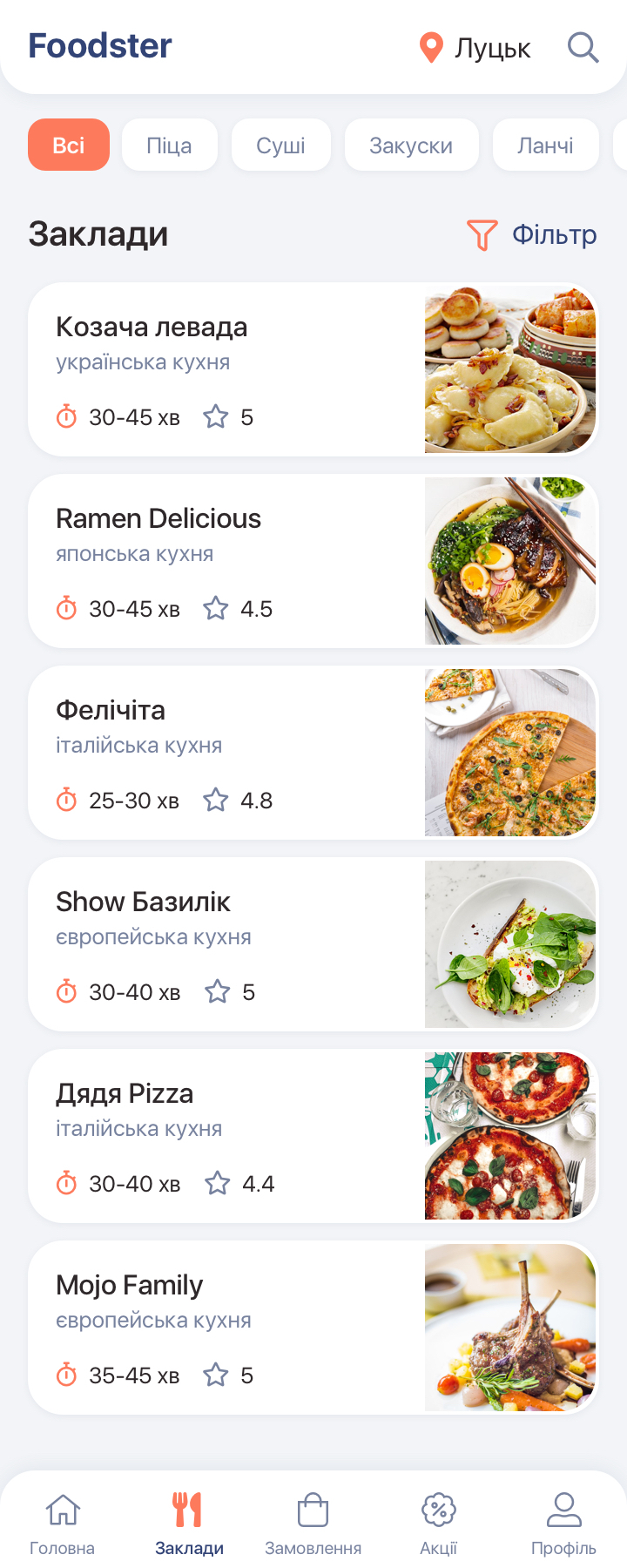Switch to the Заклади tab
The height and width of the screenshot is (1568, 627).
pos(189,1523)
